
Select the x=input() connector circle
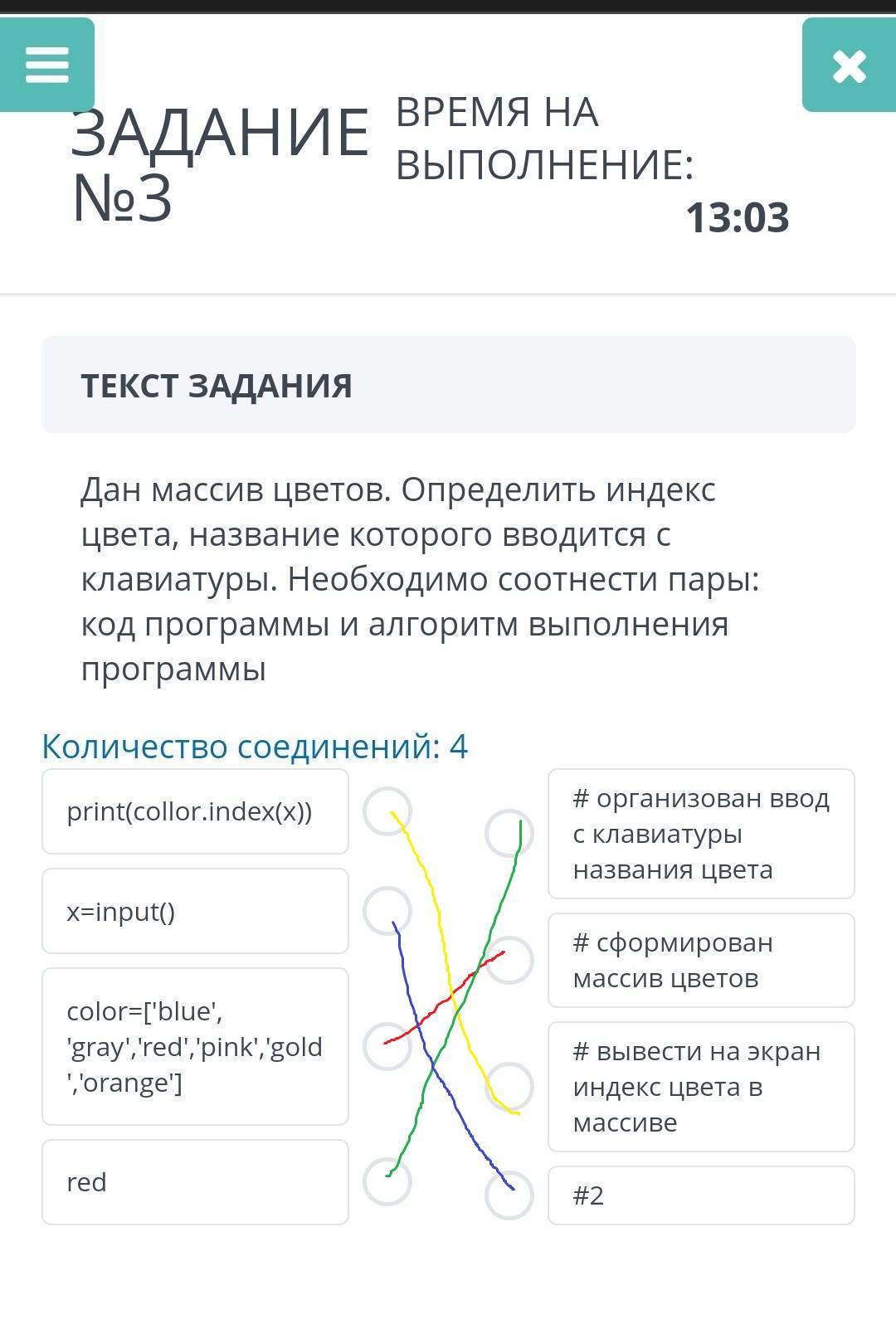(x=387, y=911)
